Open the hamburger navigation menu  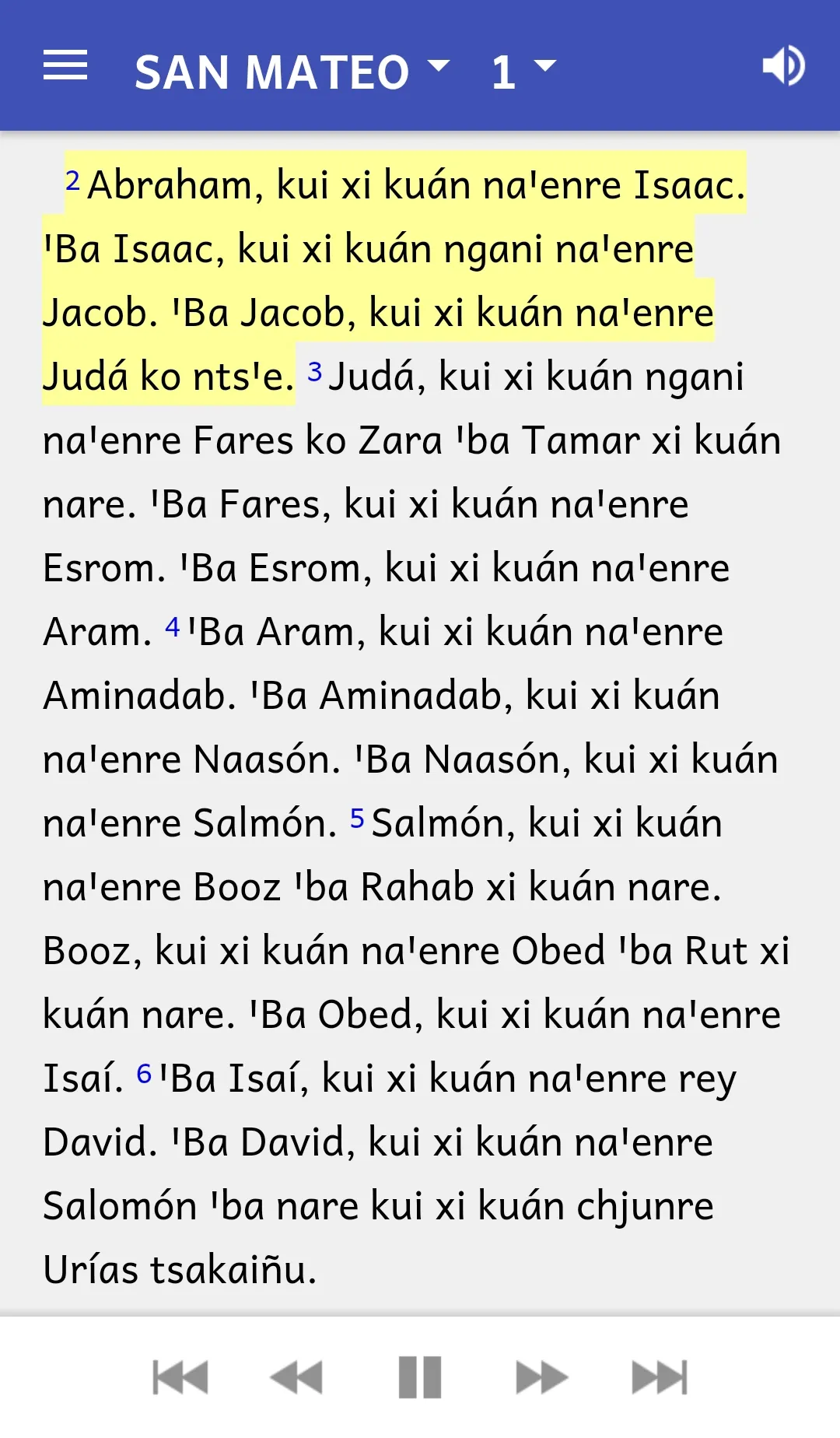(x=65, y=65)
